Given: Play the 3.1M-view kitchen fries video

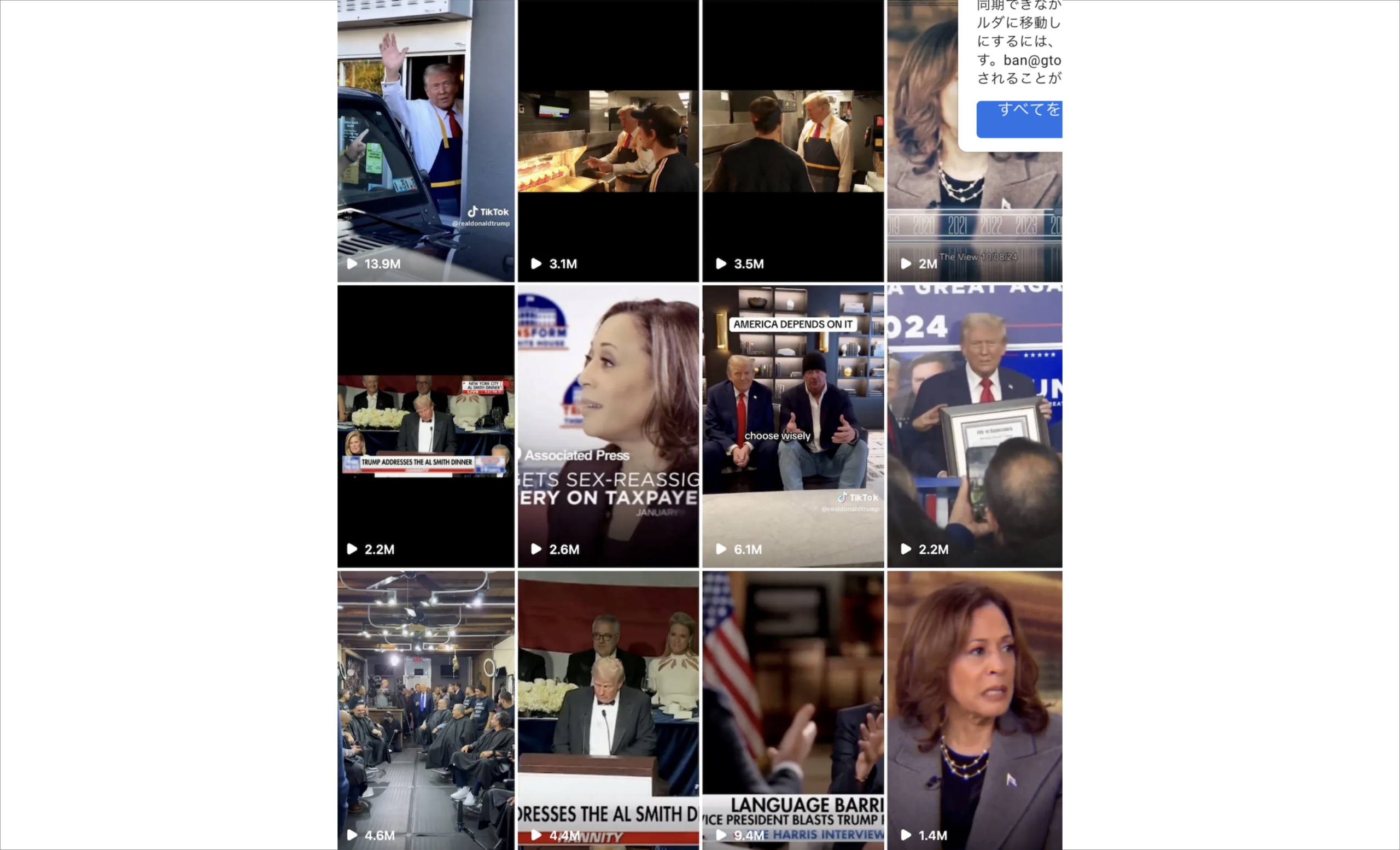Looking at the screenshot, I should tap(608, 141).
